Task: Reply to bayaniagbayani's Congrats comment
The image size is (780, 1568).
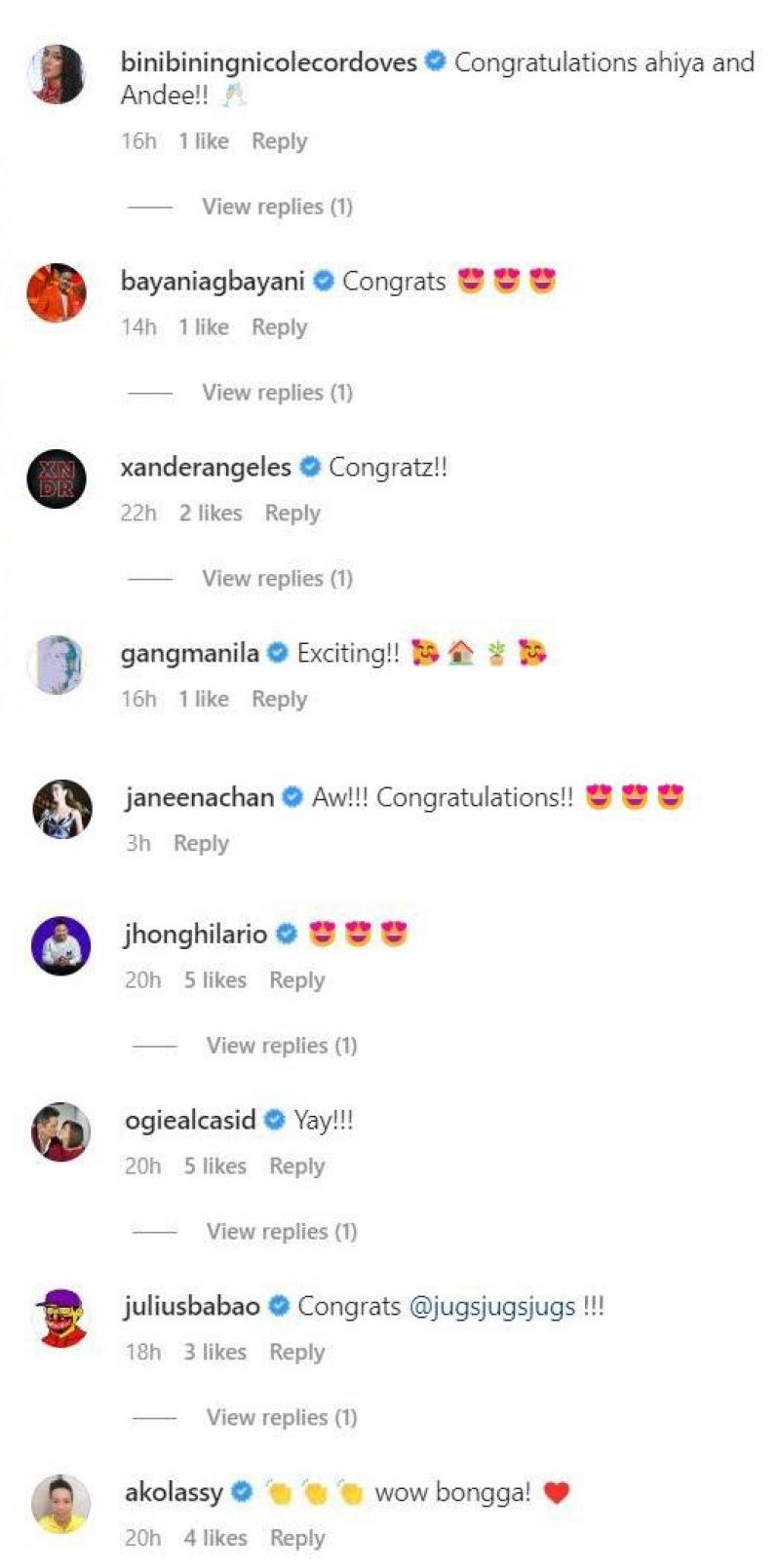Action: point(279,327)
